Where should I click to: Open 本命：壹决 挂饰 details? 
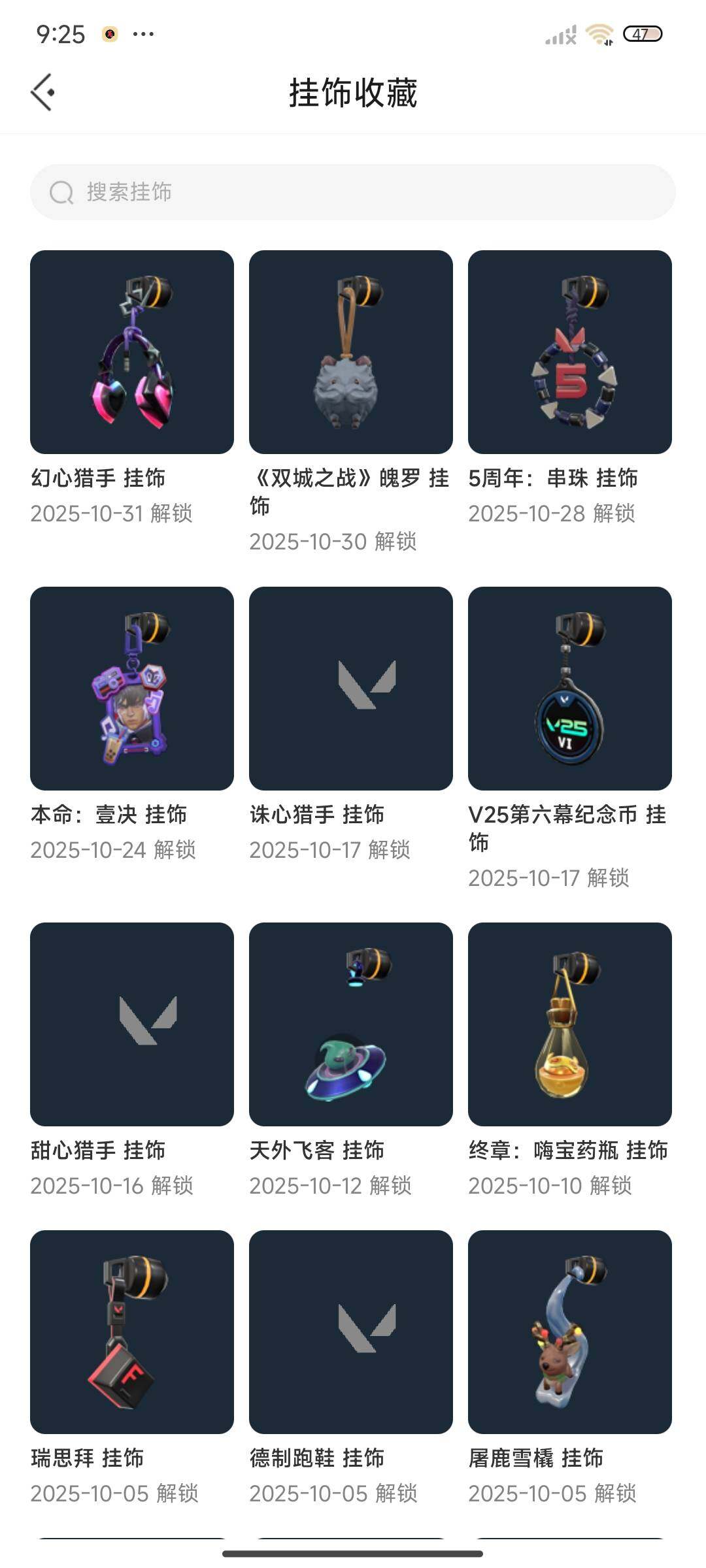click(x=132, y=689)
